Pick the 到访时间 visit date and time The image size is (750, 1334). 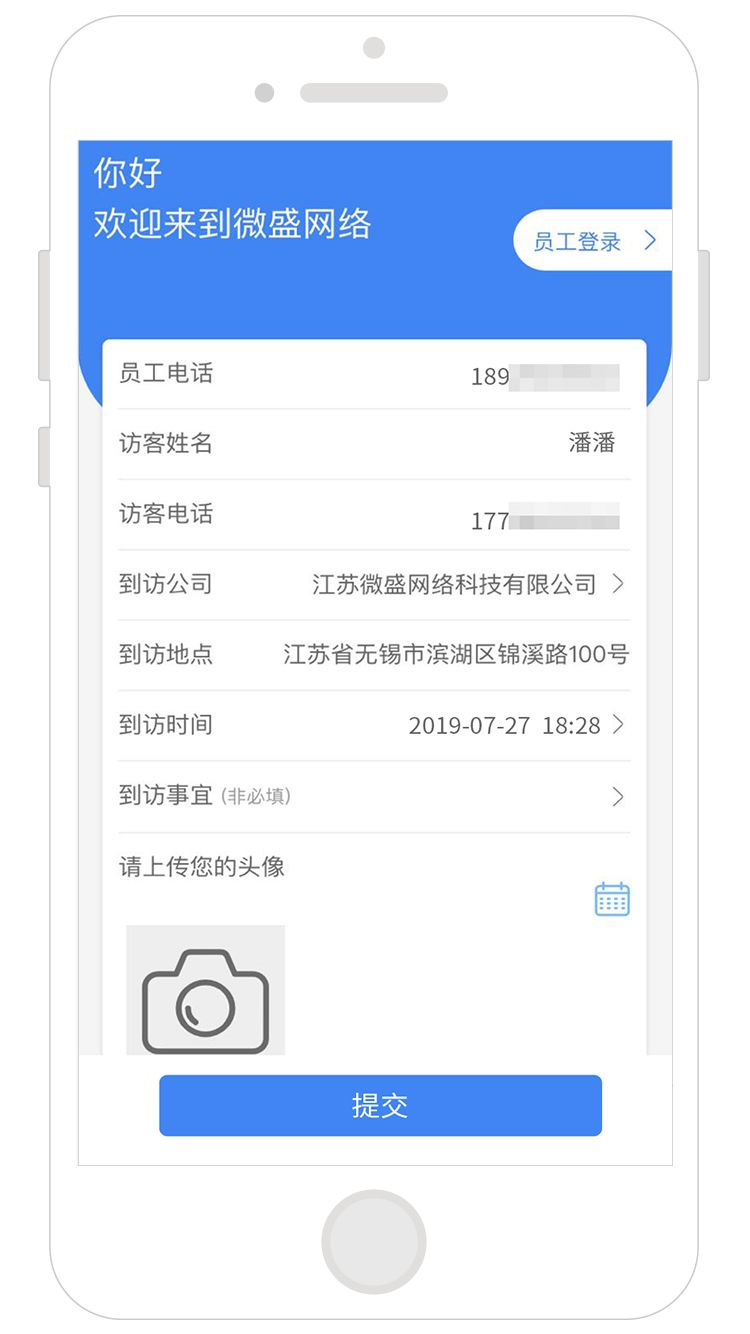374,725
